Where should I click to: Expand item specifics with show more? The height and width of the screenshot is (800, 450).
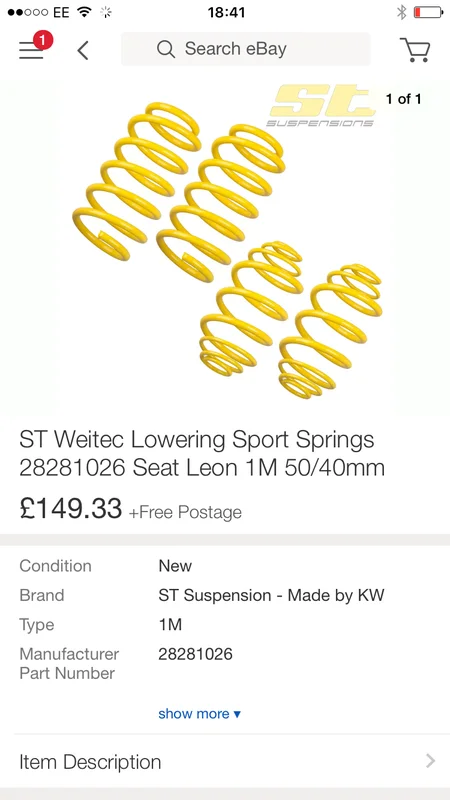coord(199,713)
